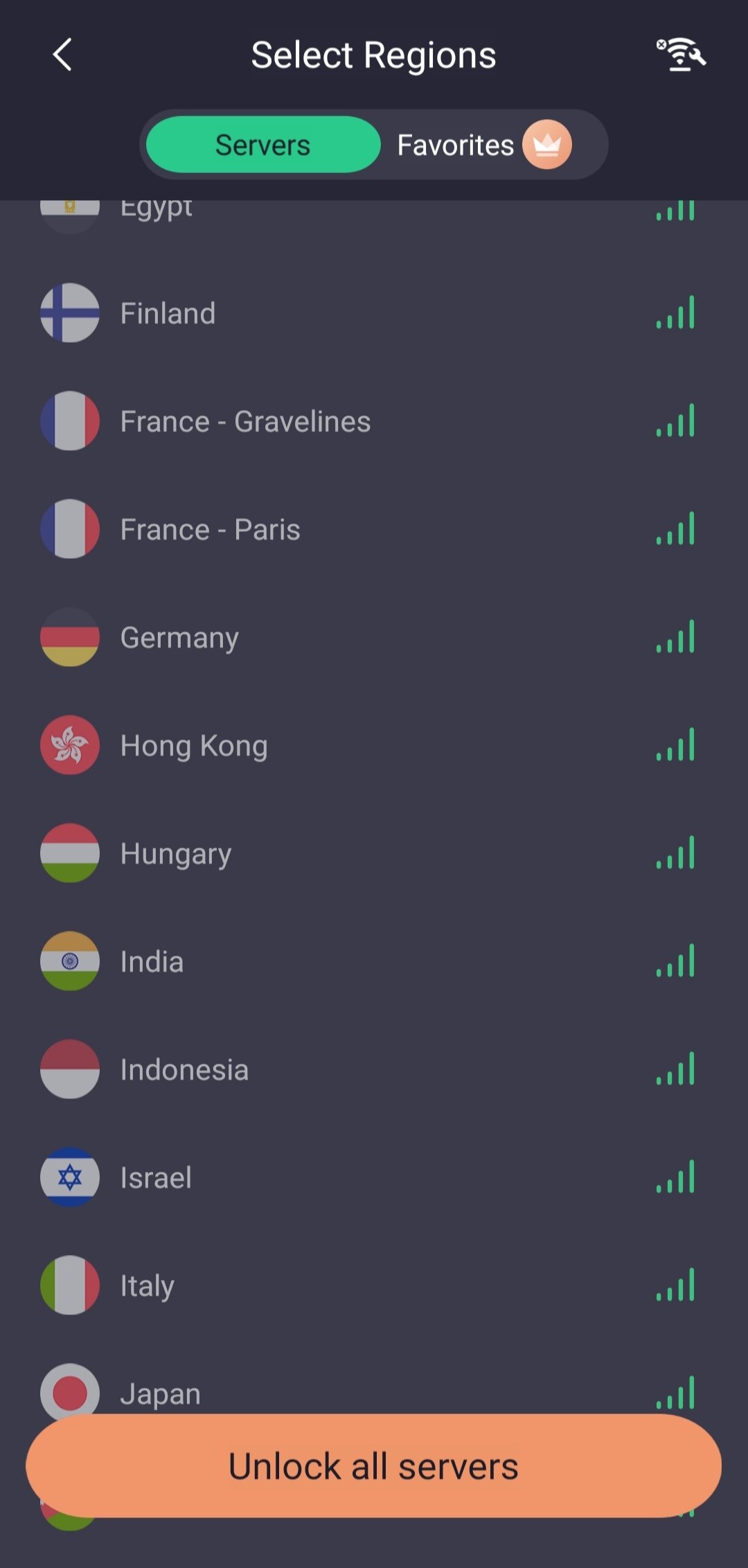
Task: Open the server speed test icon top right
Action: tap(681, 55)
